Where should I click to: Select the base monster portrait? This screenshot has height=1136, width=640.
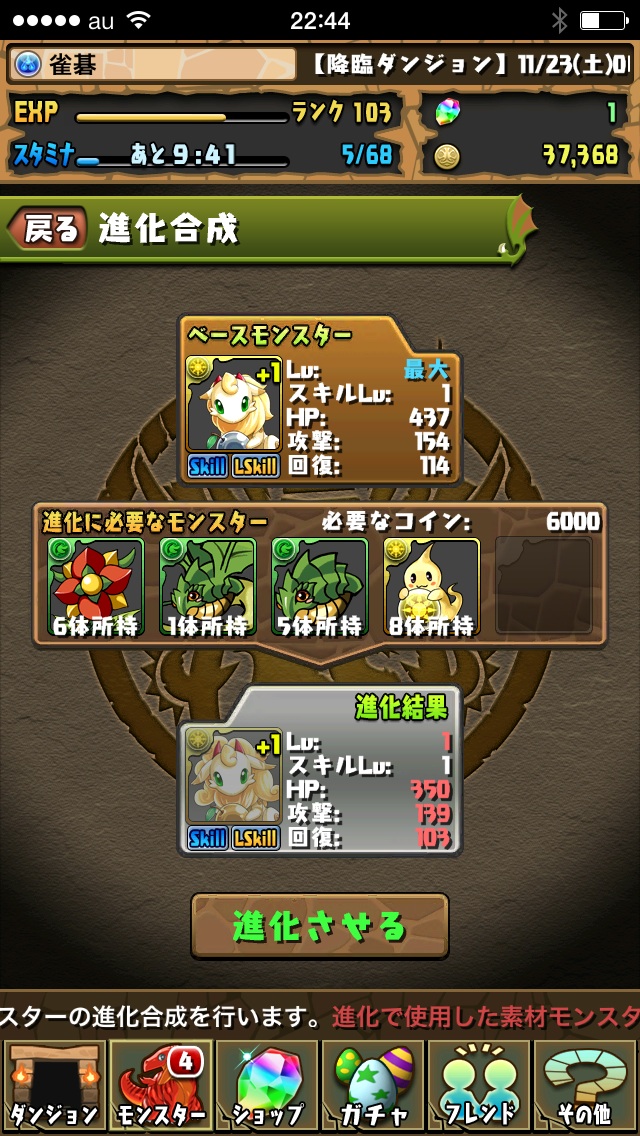pos(233,404)
